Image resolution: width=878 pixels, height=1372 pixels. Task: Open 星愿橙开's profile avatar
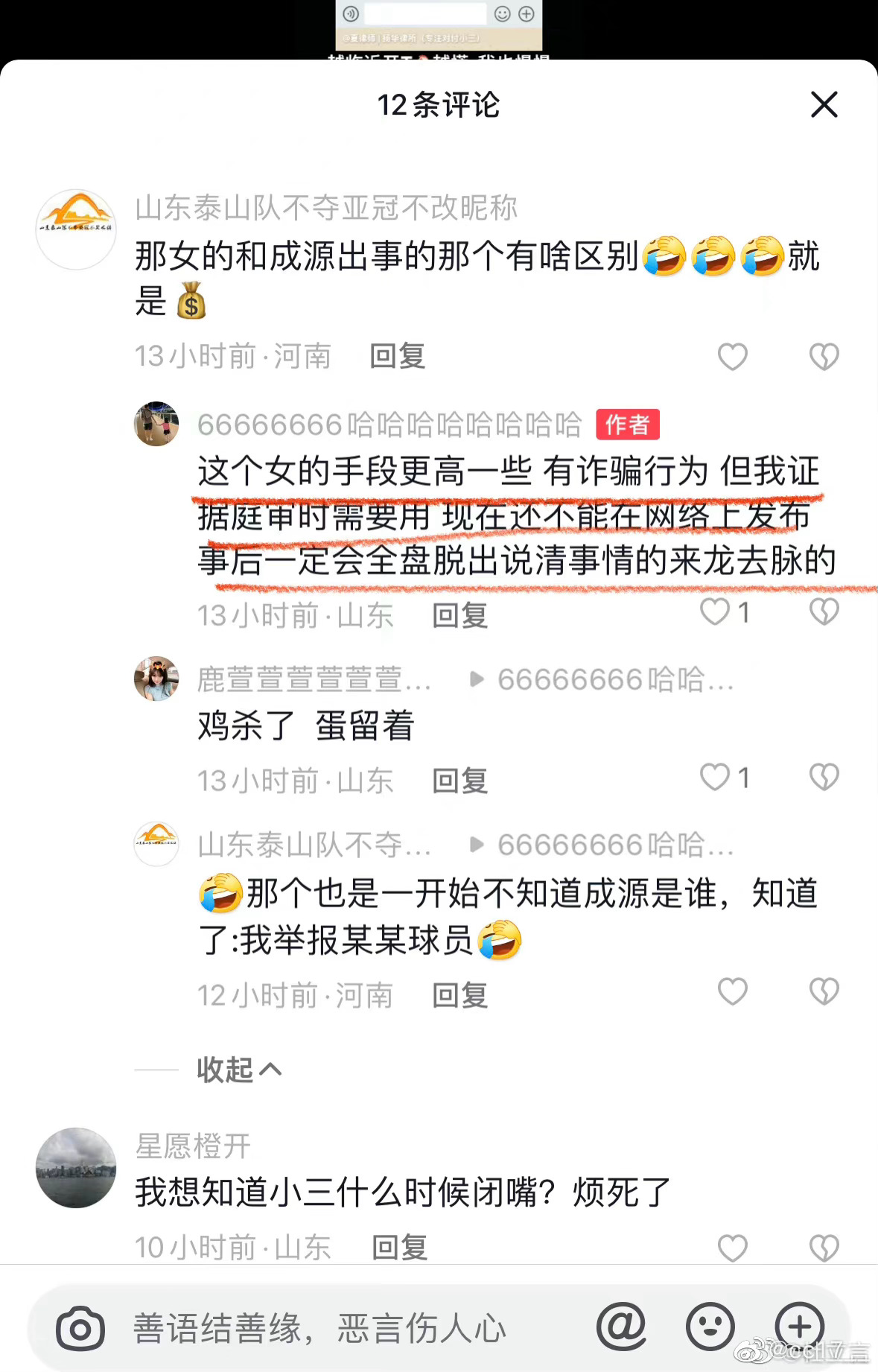[x=76, y=1167]
